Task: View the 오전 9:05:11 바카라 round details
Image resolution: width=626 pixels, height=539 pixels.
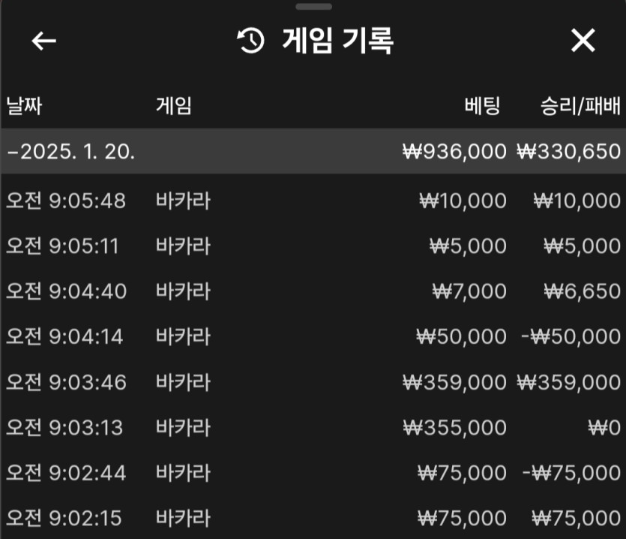Action: point(312,246)
